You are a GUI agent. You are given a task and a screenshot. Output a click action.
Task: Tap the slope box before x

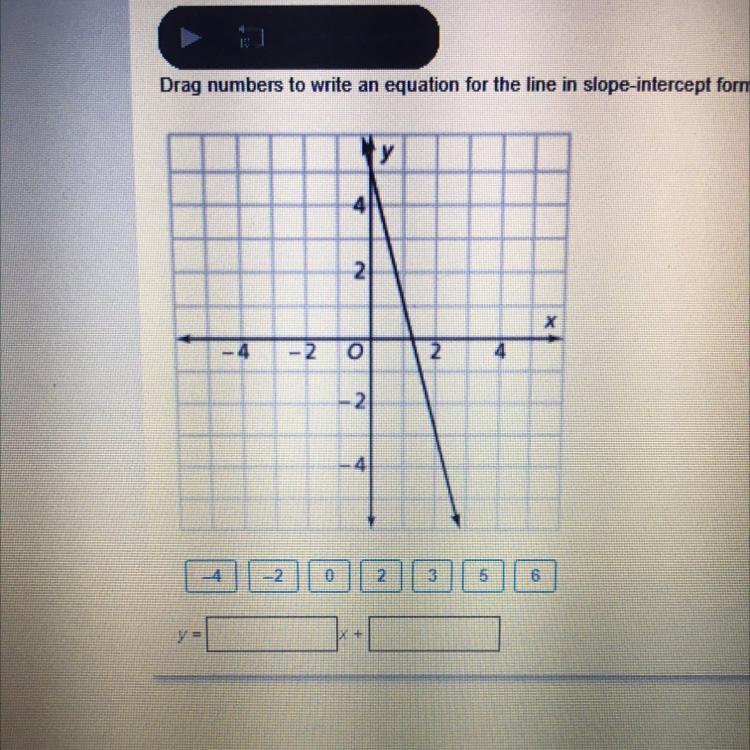(x=271, y=635)
